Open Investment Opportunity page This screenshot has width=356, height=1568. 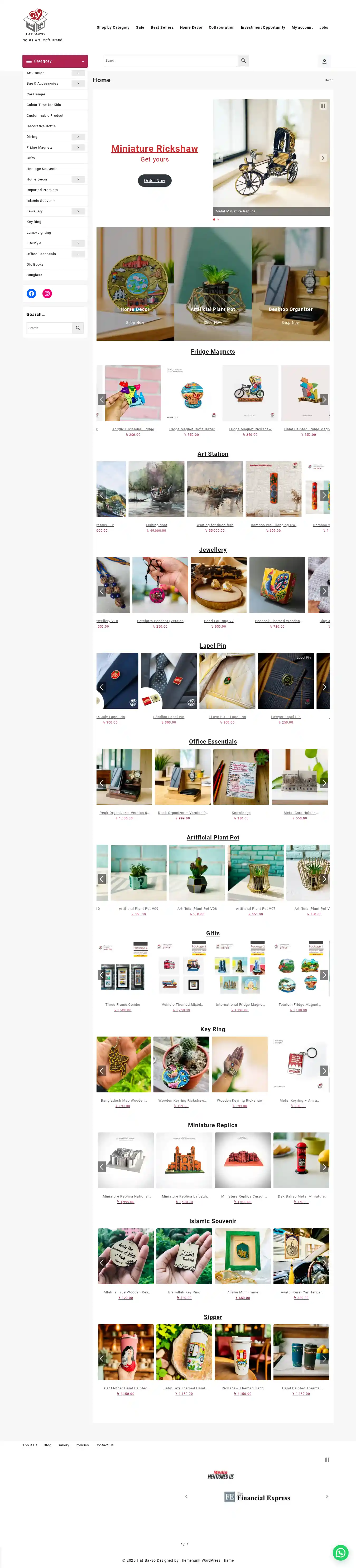(262, 27)
